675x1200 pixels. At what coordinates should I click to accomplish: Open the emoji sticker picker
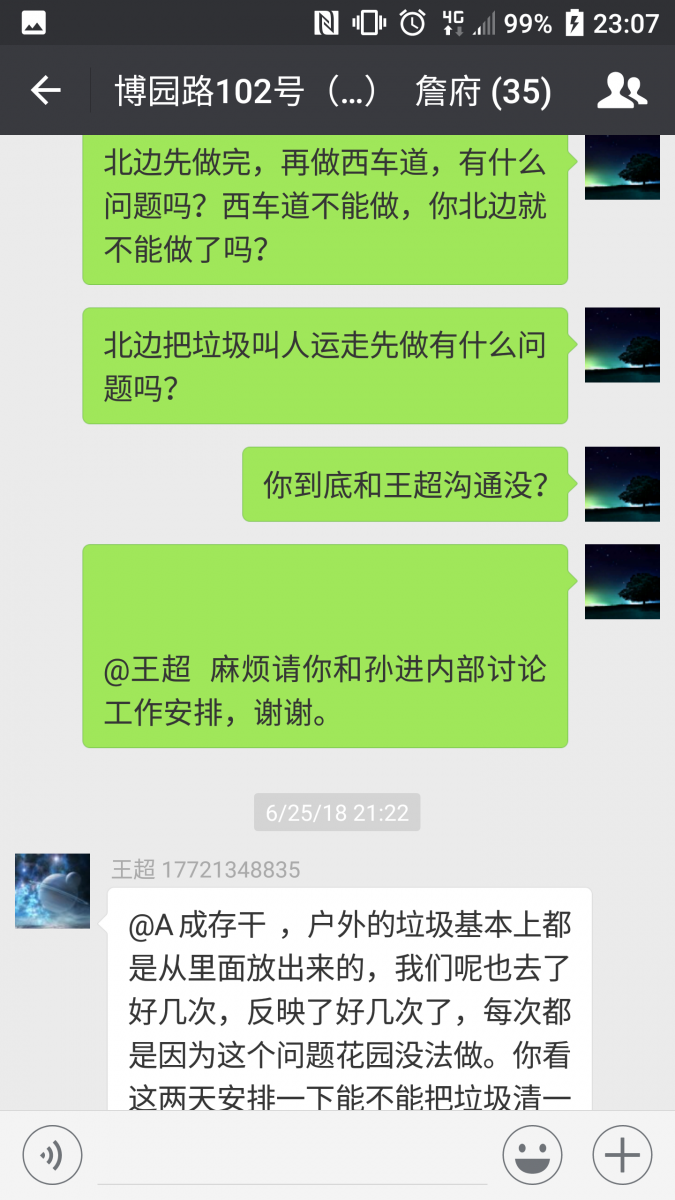click(x=532, y=1155)
